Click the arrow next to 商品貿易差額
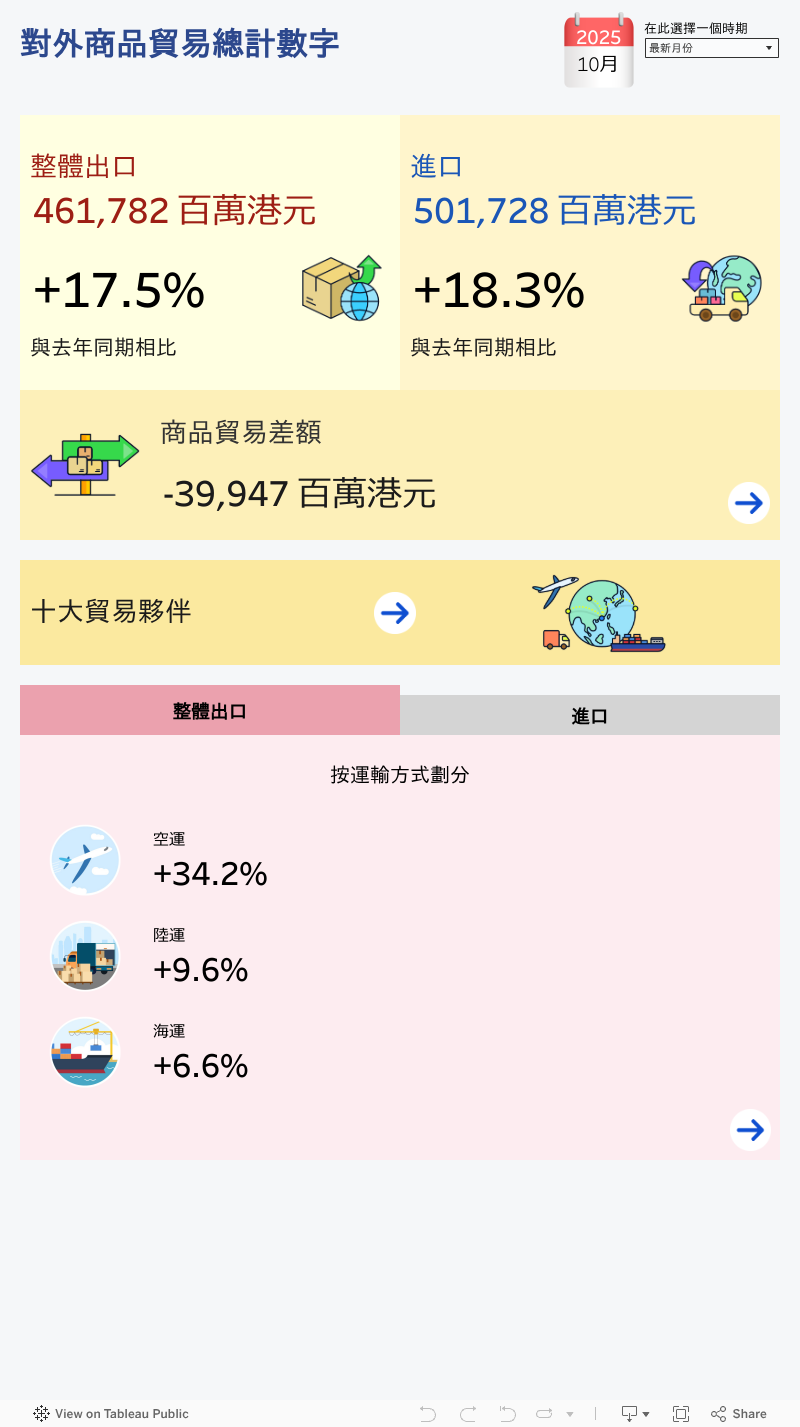Viewport: 800px width, 1427px height. point(749,503)
